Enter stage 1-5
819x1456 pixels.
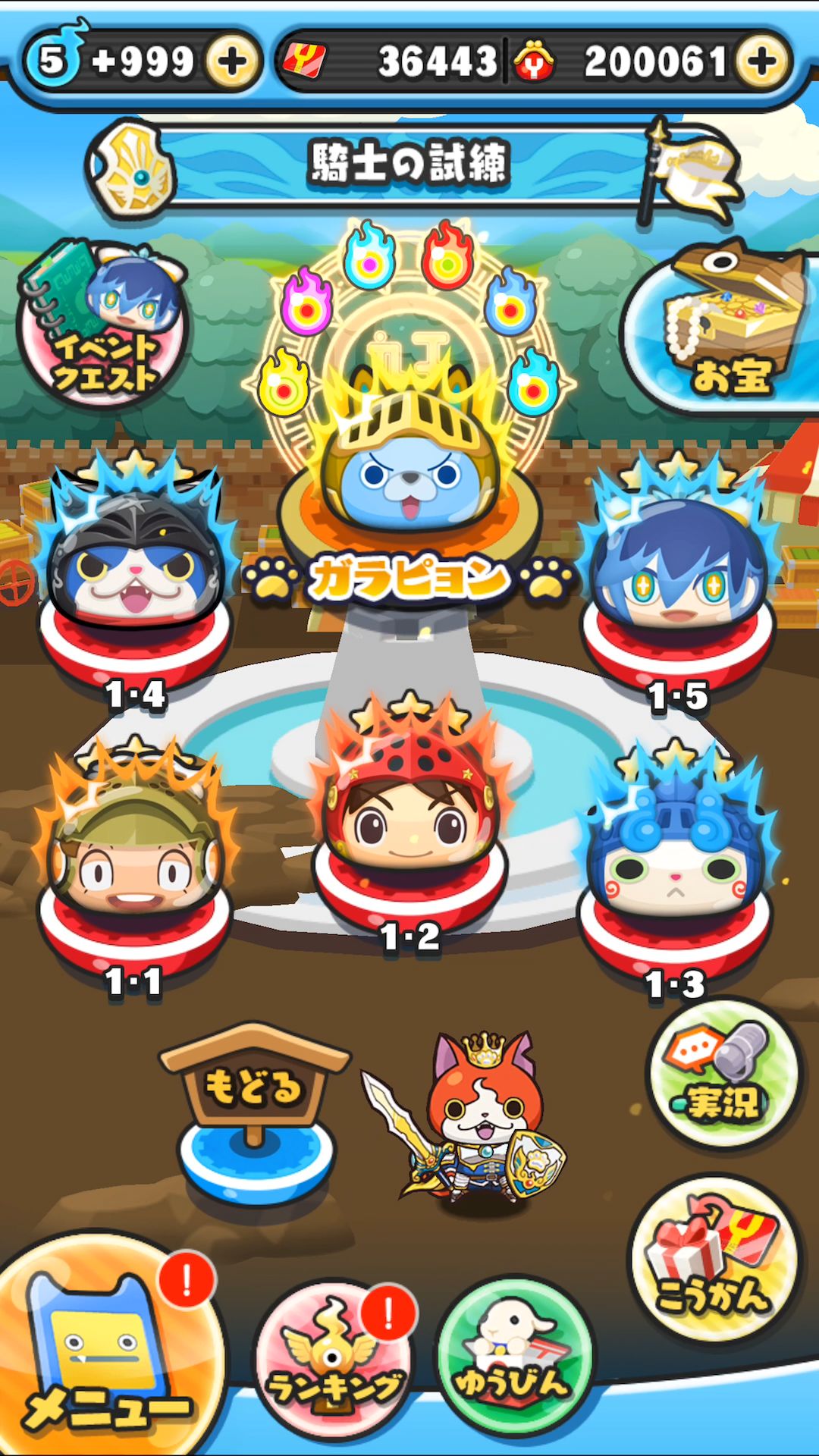(x=677, y=576)
